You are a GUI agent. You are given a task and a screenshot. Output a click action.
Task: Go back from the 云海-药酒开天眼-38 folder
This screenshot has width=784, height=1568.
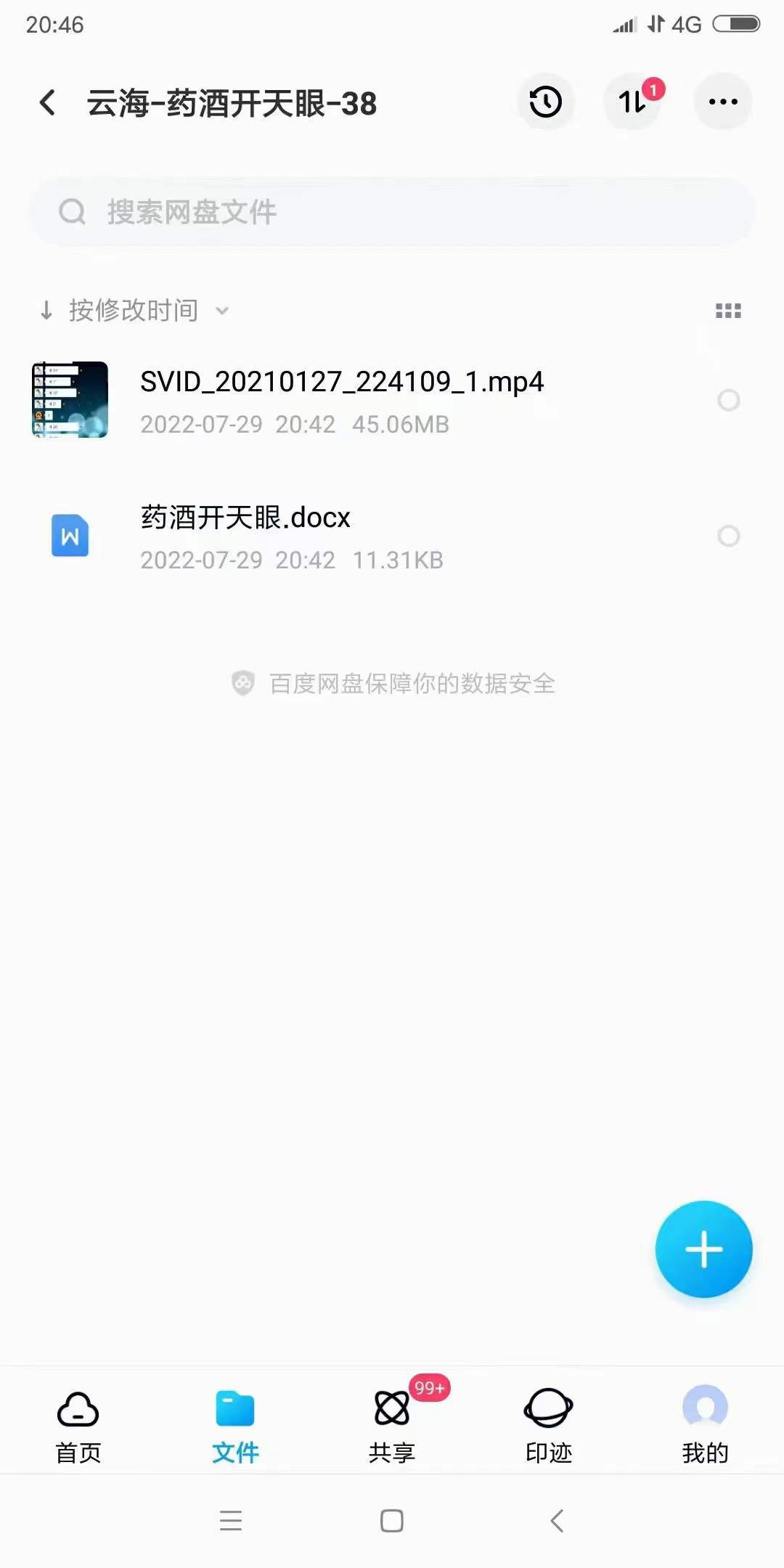point(48,103)
